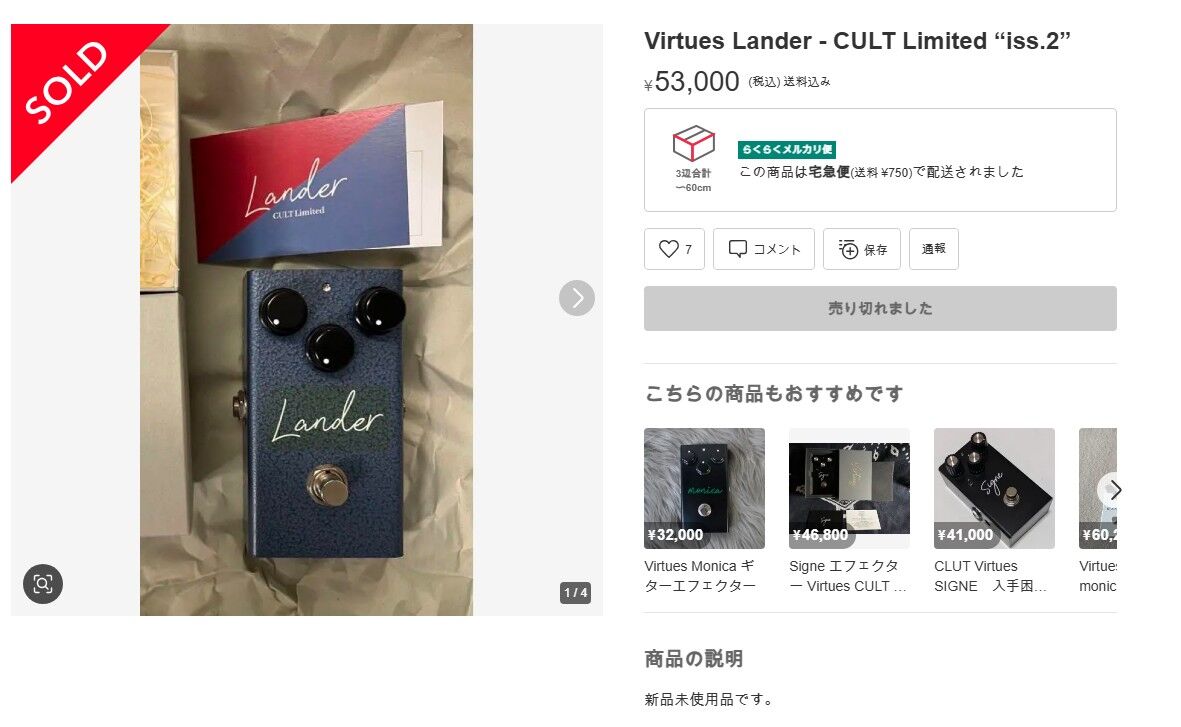Open Signe エフェクター ¥46,800 item

click(849, 511)
